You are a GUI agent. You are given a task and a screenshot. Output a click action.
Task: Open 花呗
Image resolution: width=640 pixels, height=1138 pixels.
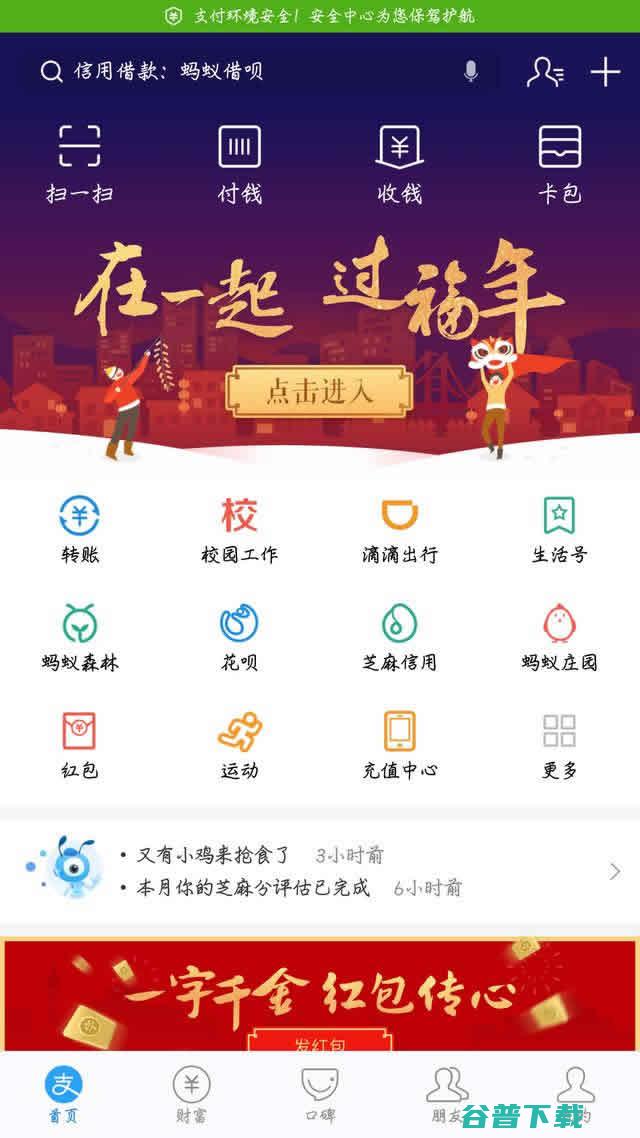(240, 637)
